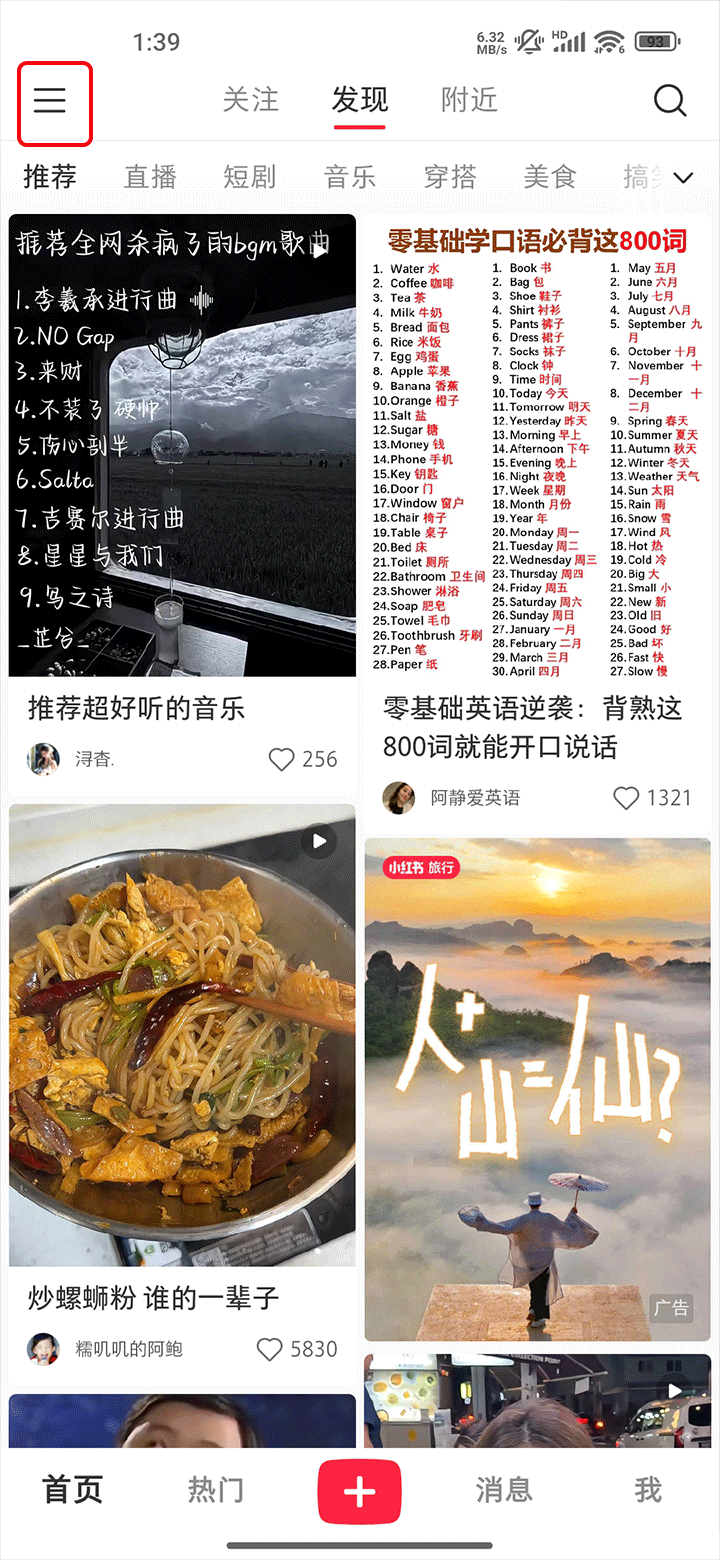Open the 炒螺蛳粉 谁的一辈子 post
Image resolution: width=720 pixels, height=1560 pixels.
[x=182, y=1035]
